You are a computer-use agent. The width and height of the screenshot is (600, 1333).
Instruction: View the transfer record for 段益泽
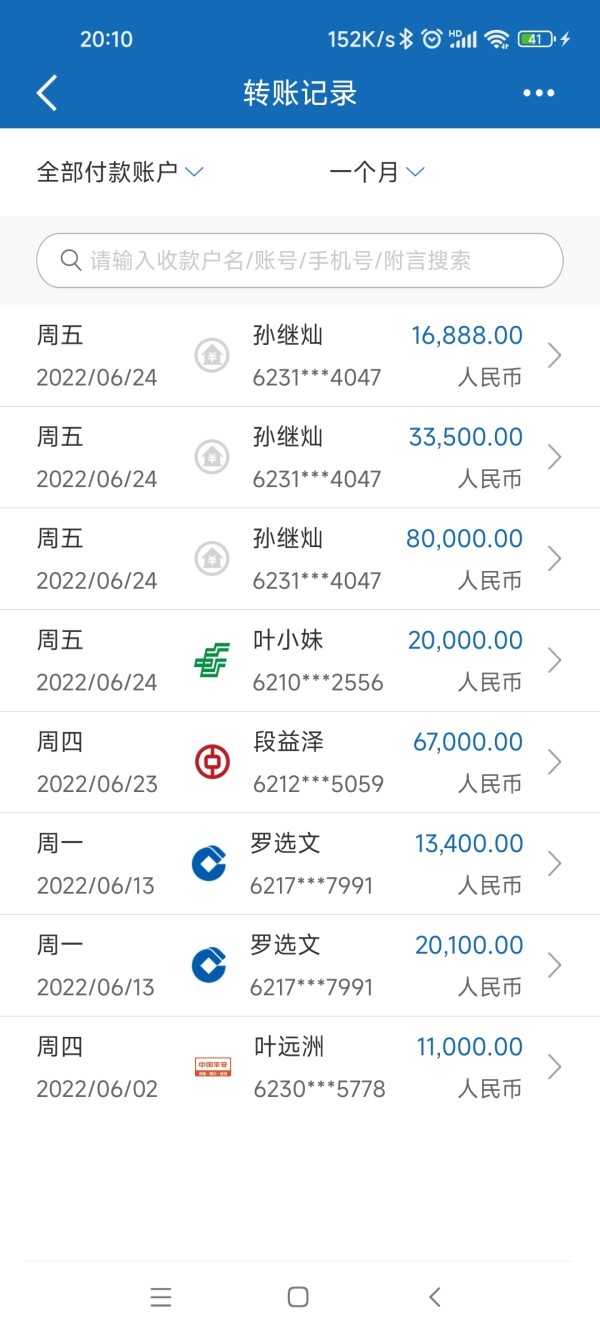click(300, 763)
